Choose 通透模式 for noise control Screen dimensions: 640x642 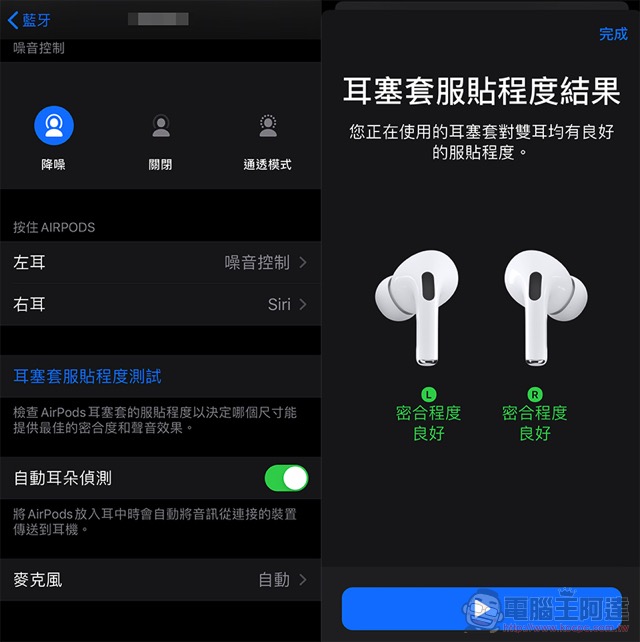(267, 127)
